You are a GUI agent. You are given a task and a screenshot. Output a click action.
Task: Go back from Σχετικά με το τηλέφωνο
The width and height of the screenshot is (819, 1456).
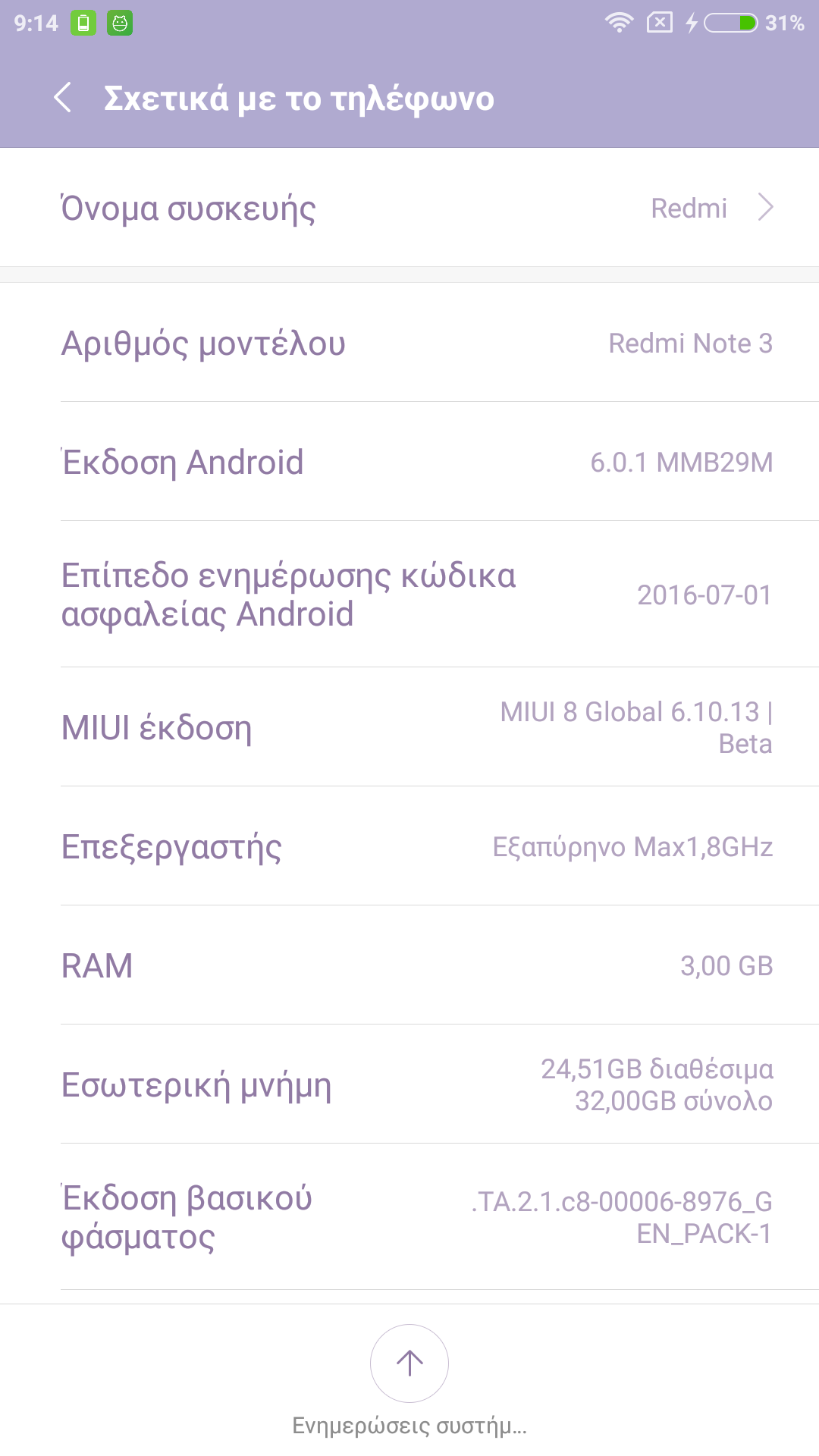(64, 98)
